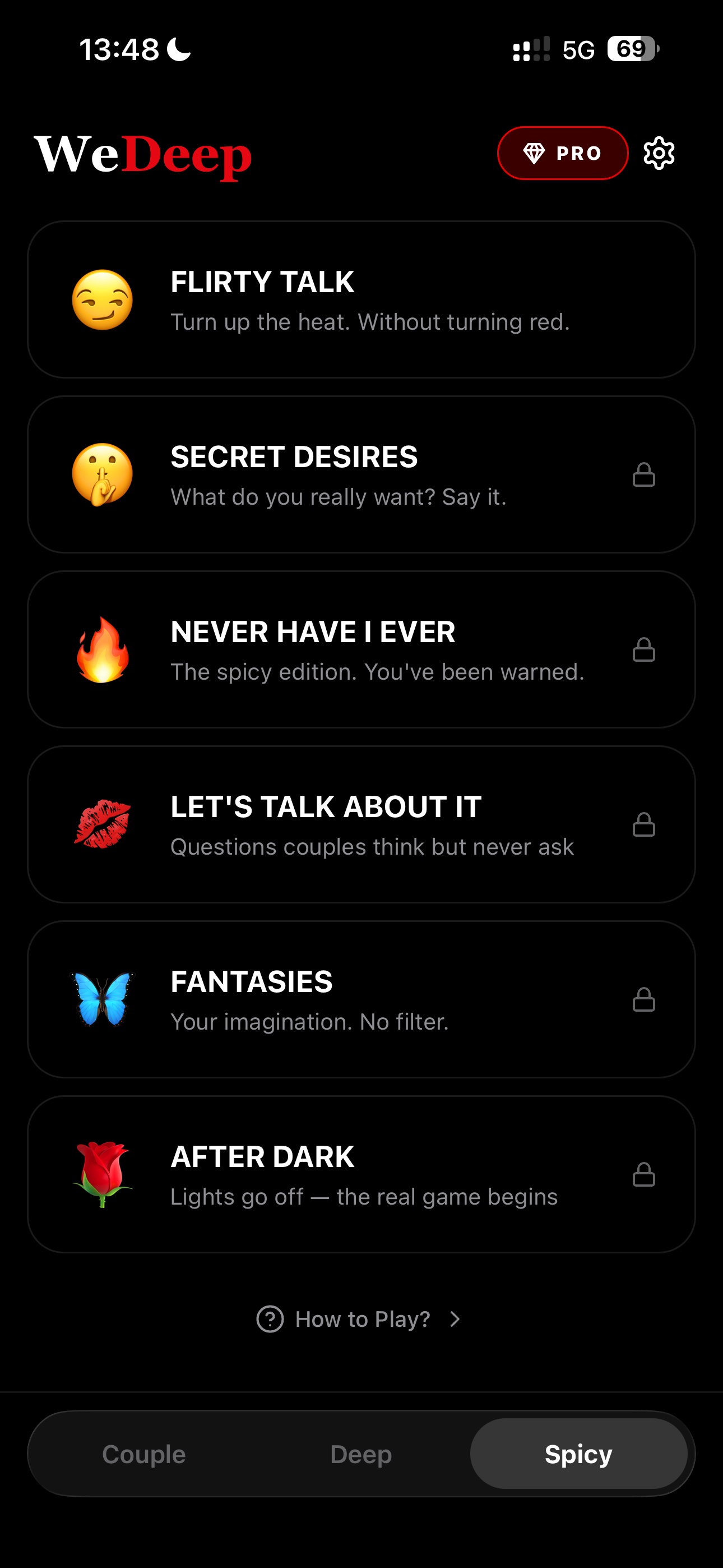Viewport: 723px width, 1568px height.
Task: Open the locked Secret Desires deck
Action: (x=361, y=475)
